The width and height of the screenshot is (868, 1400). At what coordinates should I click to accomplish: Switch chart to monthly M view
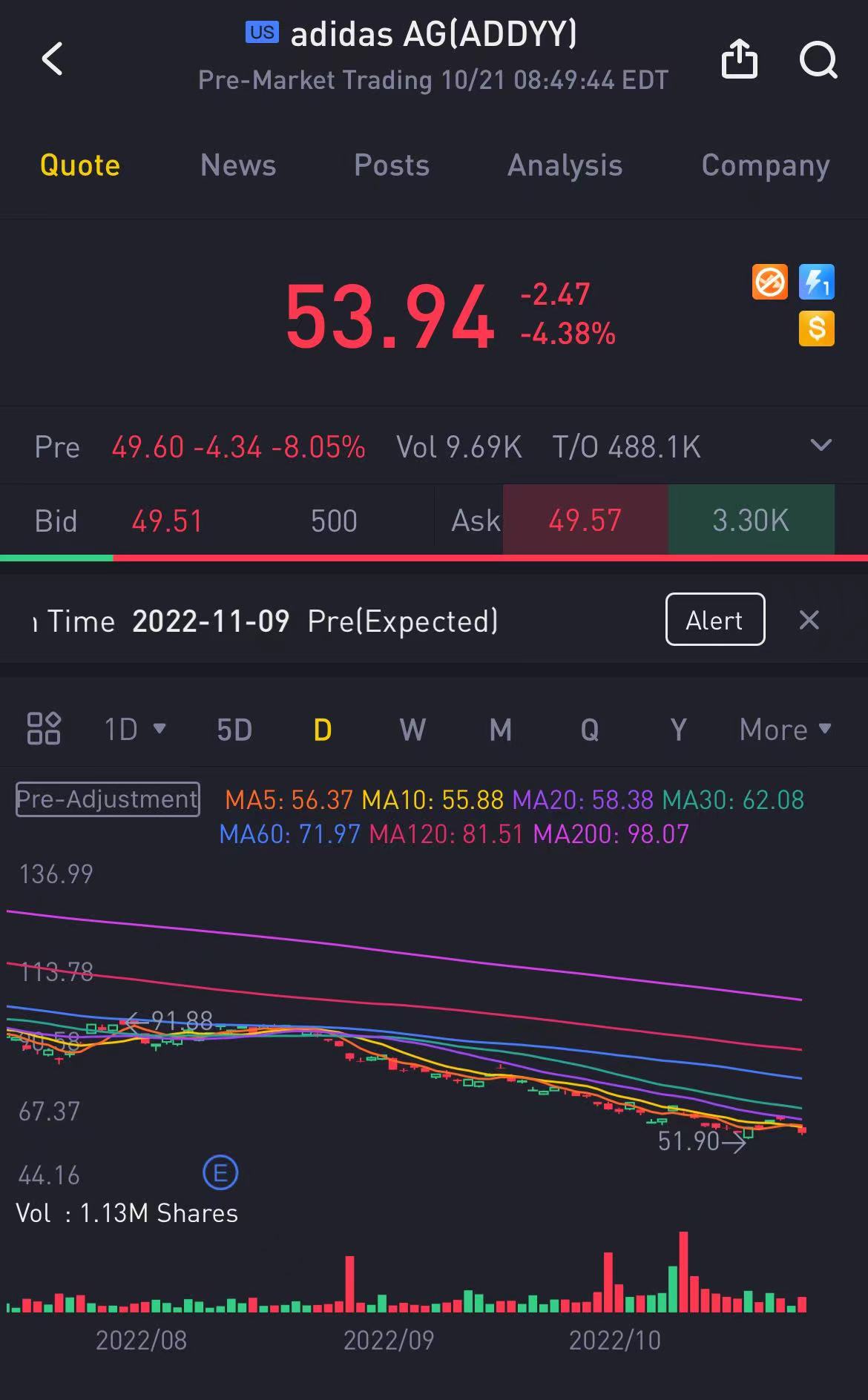[501, 730]
